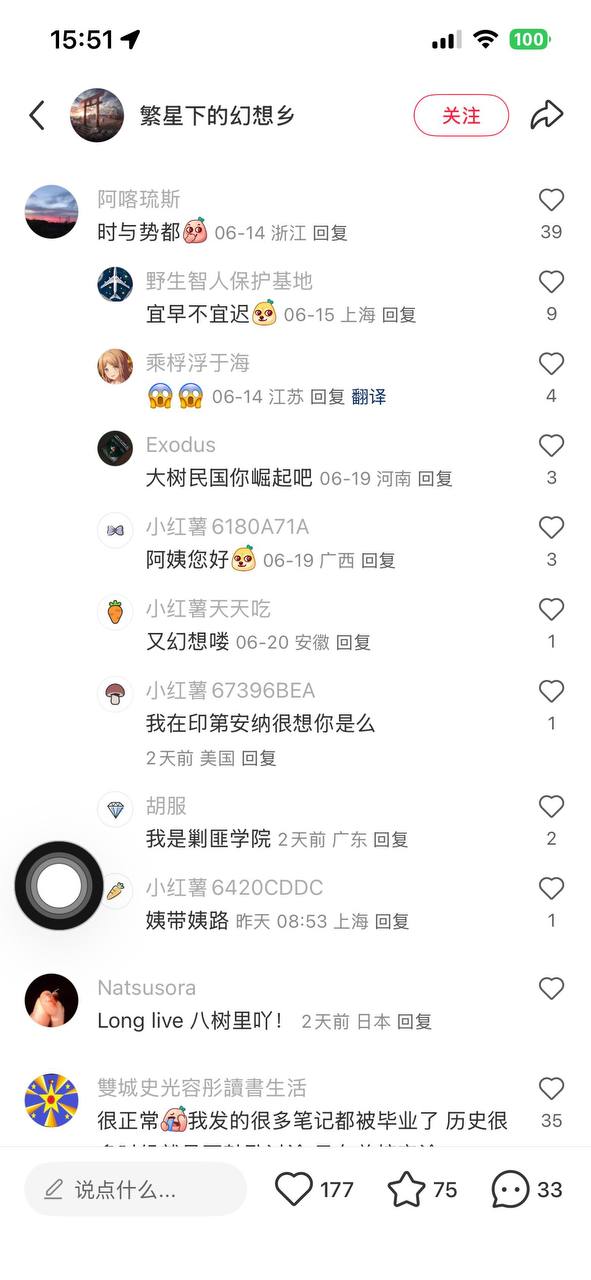Screen dimensions: 591x1280
Task: Like Natsusora's comment
Action: click(551, 989)
